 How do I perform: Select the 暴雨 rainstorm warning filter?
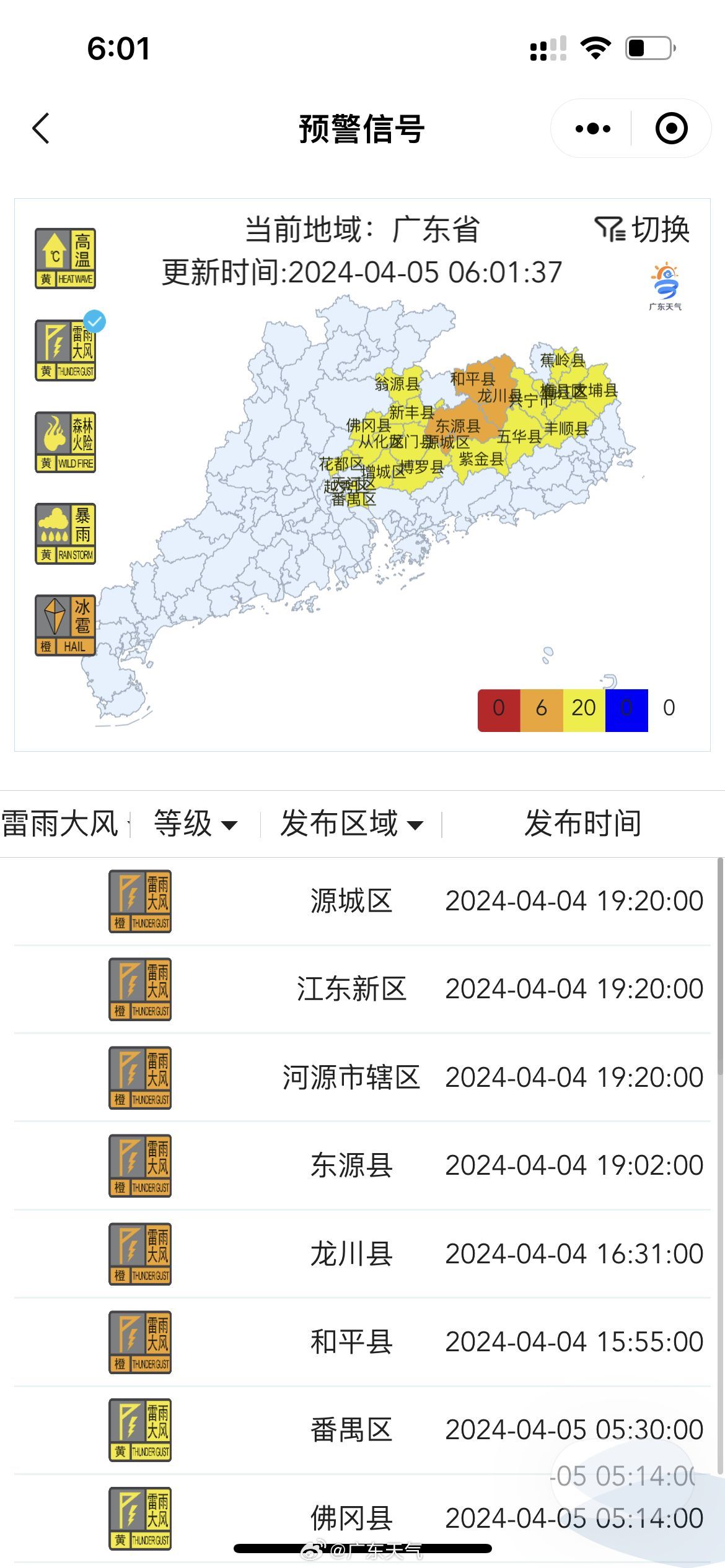point(65,534)
